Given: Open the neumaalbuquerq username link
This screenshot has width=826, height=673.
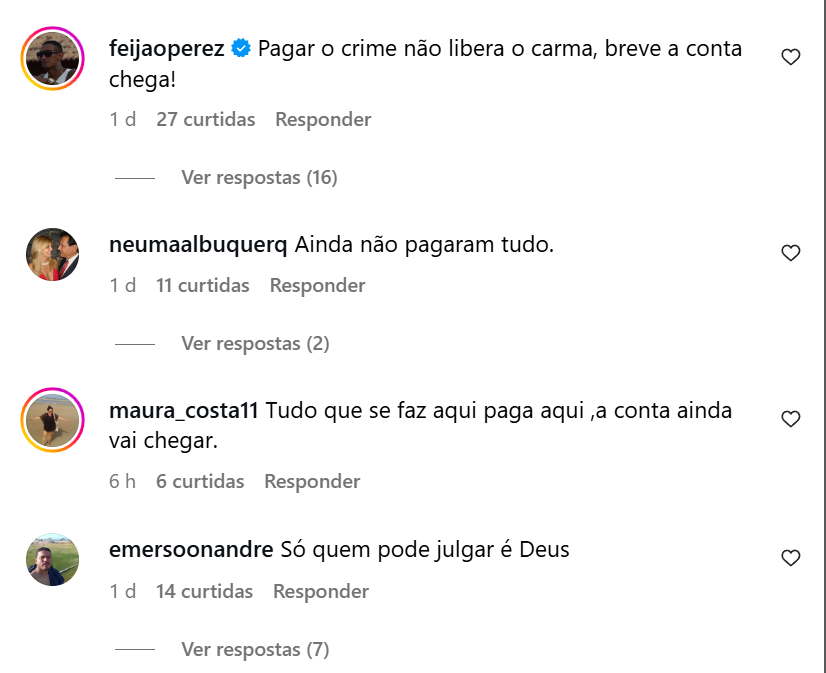Looking at the screenshot, I should (x=197, y=244).
